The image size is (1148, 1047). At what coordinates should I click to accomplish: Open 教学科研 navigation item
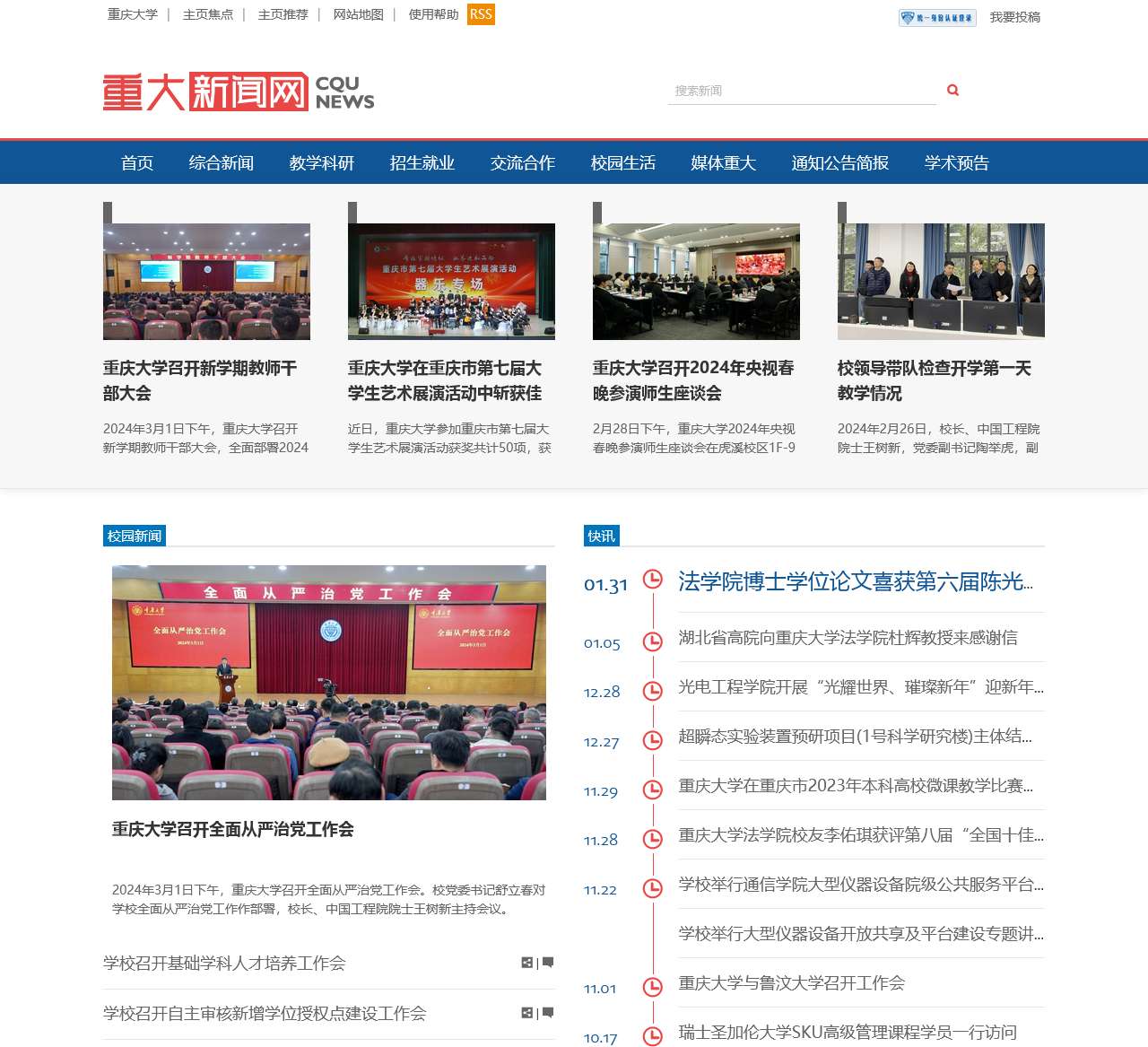coord(322,163)
